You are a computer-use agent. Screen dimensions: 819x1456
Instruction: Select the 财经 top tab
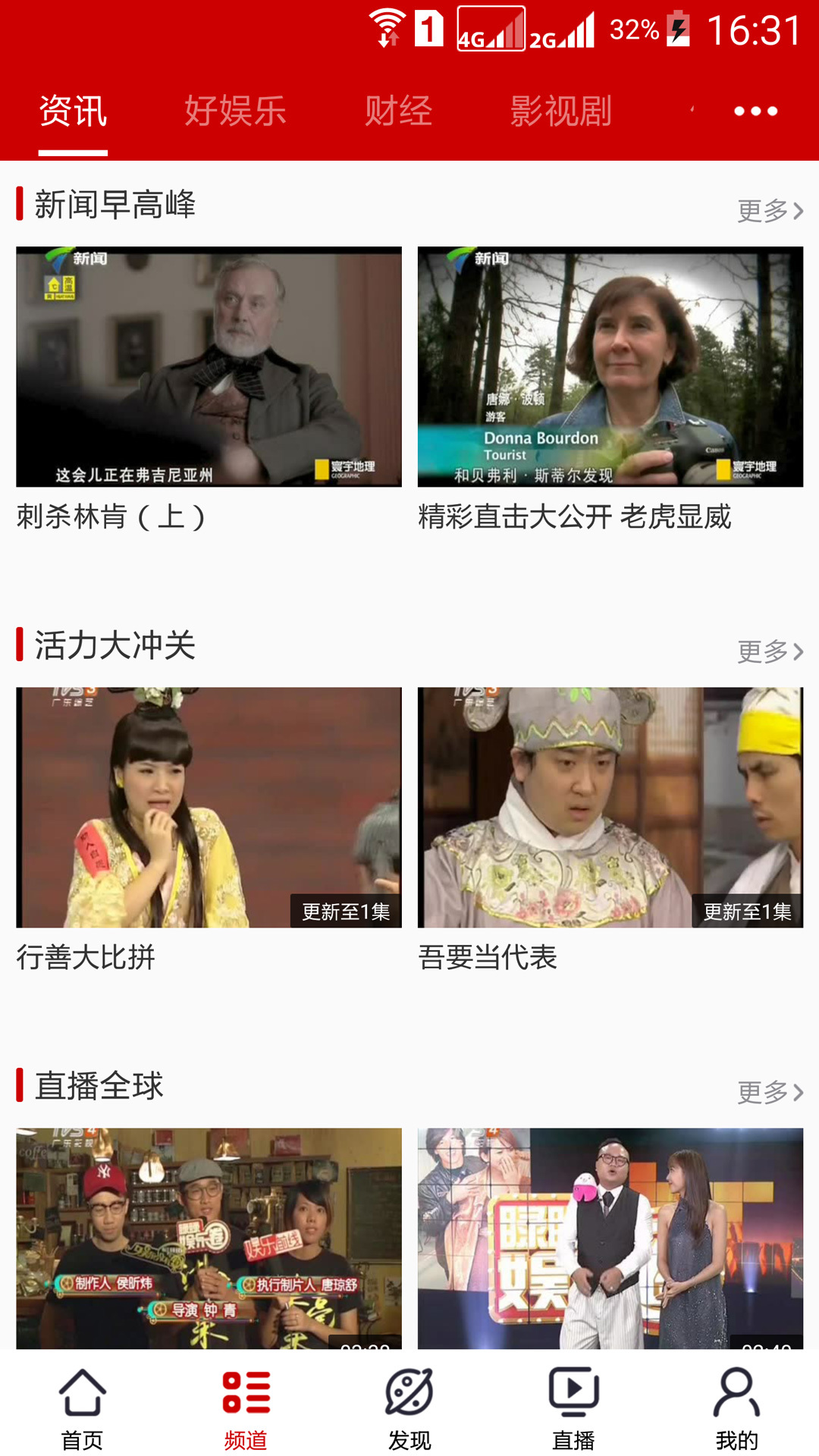(398, 111)
